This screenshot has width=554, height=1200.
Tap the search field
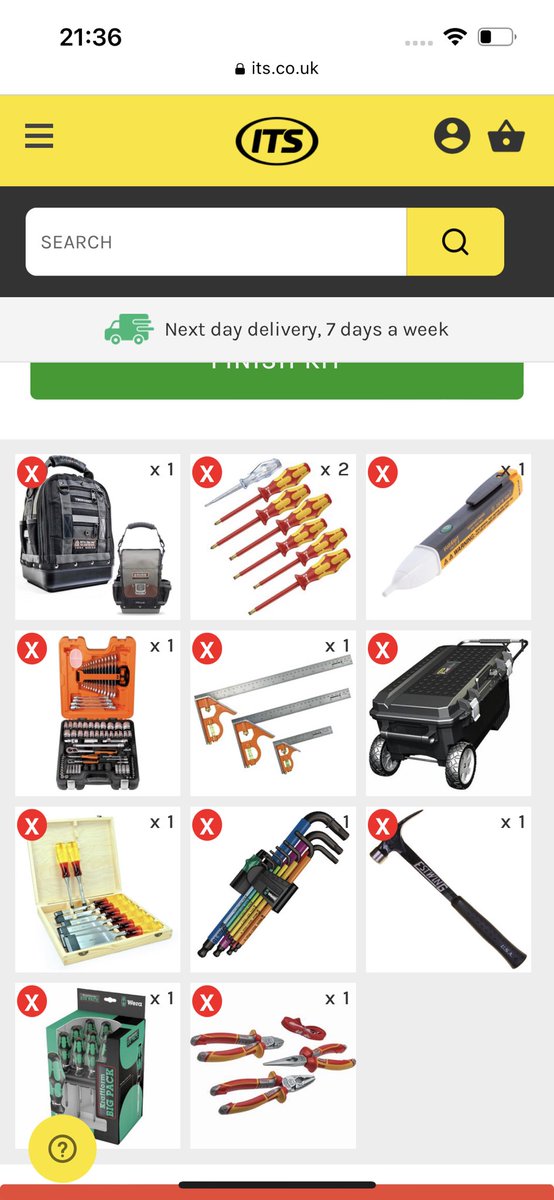click(x=216, y=242)
